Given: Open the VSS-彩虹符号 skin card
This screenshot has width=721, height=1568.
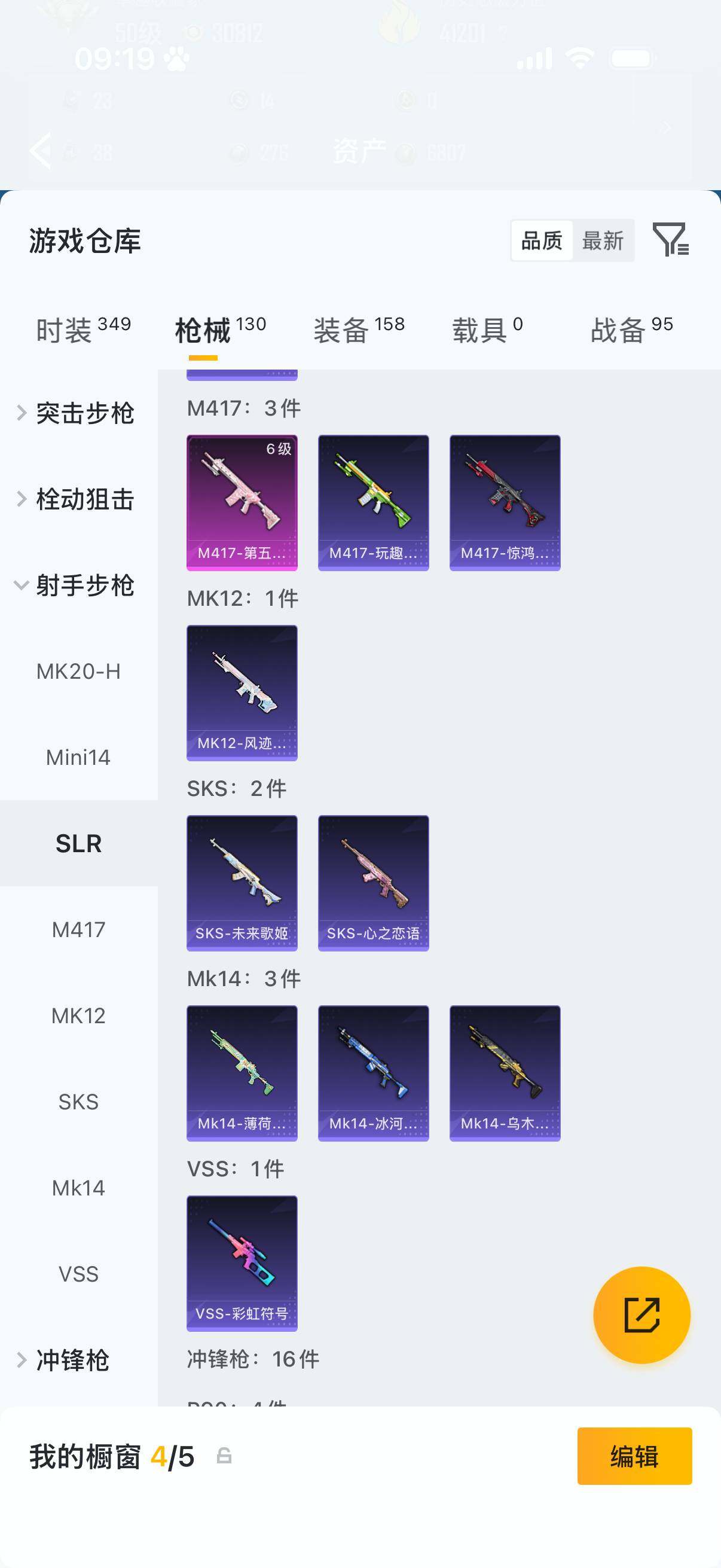Looking at the screenshot, I should pos(242,1263).
